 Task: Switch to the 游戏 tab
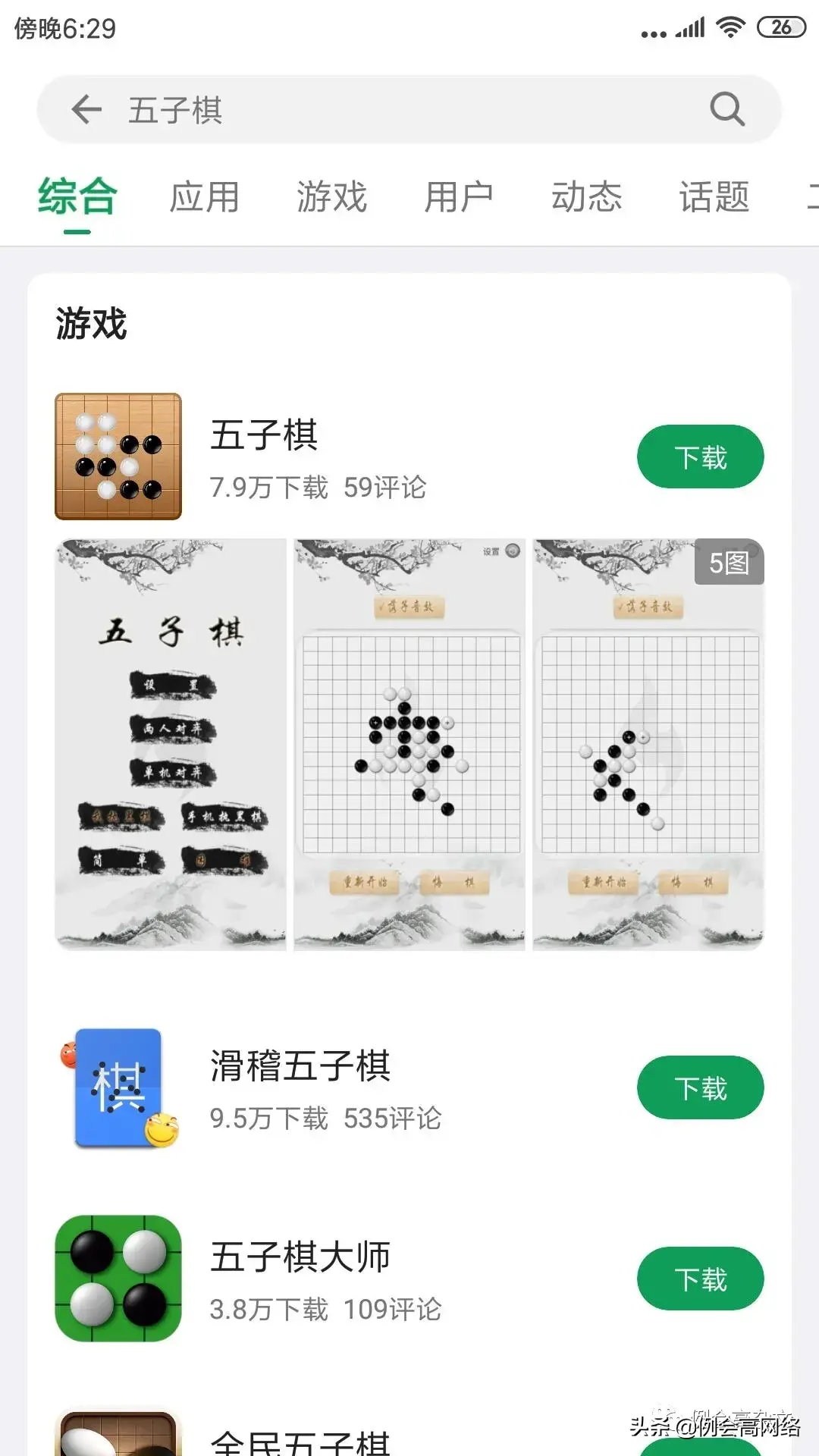(331, 197)
